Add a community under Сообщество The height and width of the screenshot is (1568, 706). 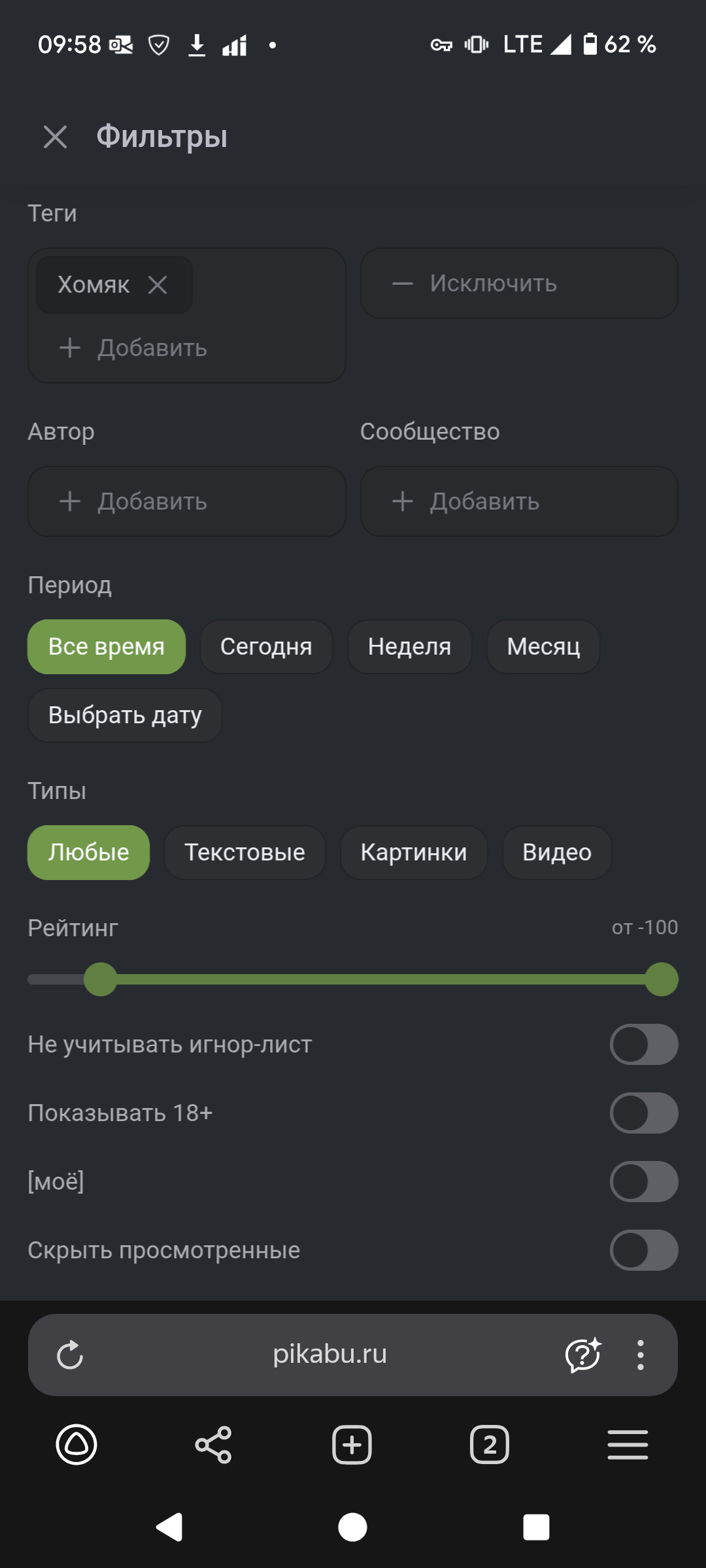(x=518, y=502)
